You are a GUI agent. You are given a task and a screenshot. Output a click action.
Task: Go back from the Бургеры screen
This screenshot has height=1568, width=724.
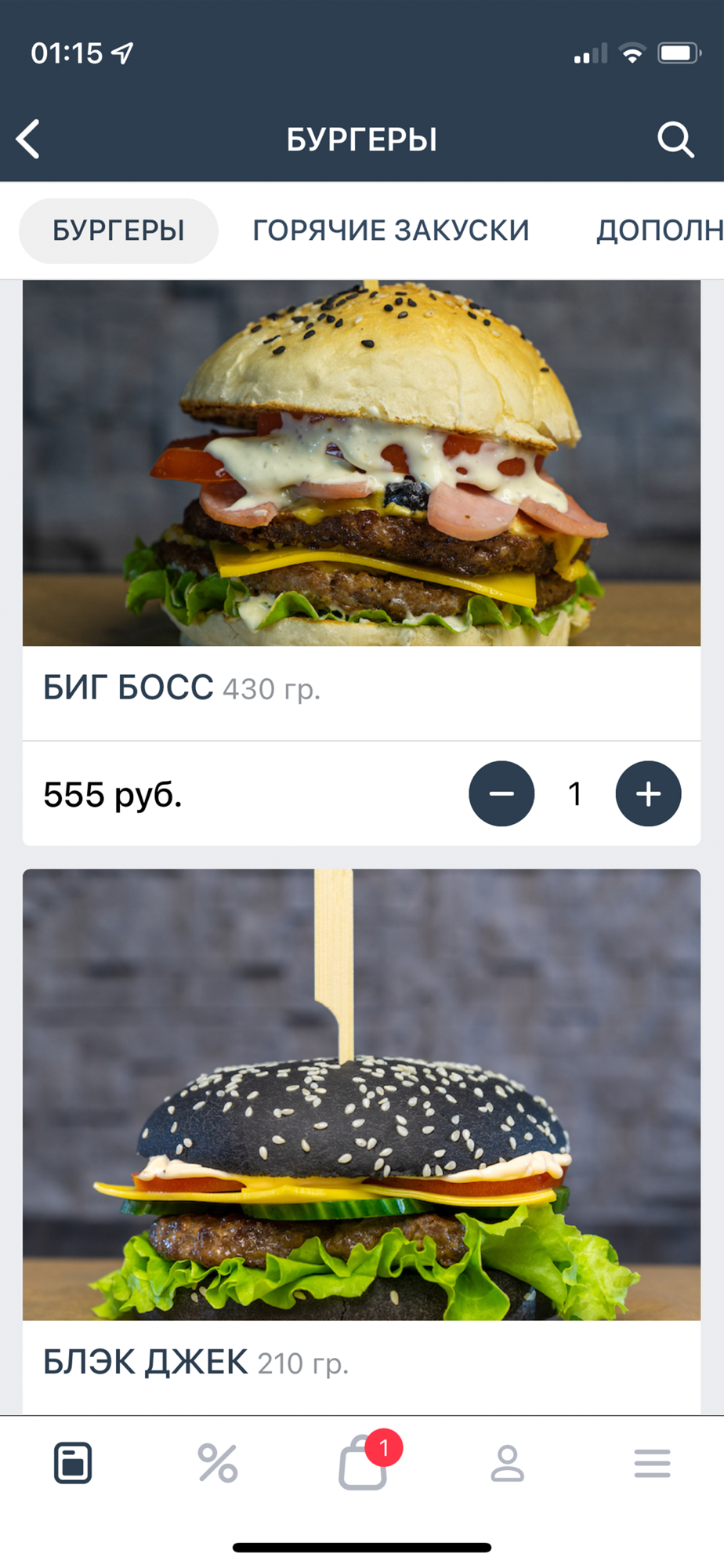[x=29, y=140]
